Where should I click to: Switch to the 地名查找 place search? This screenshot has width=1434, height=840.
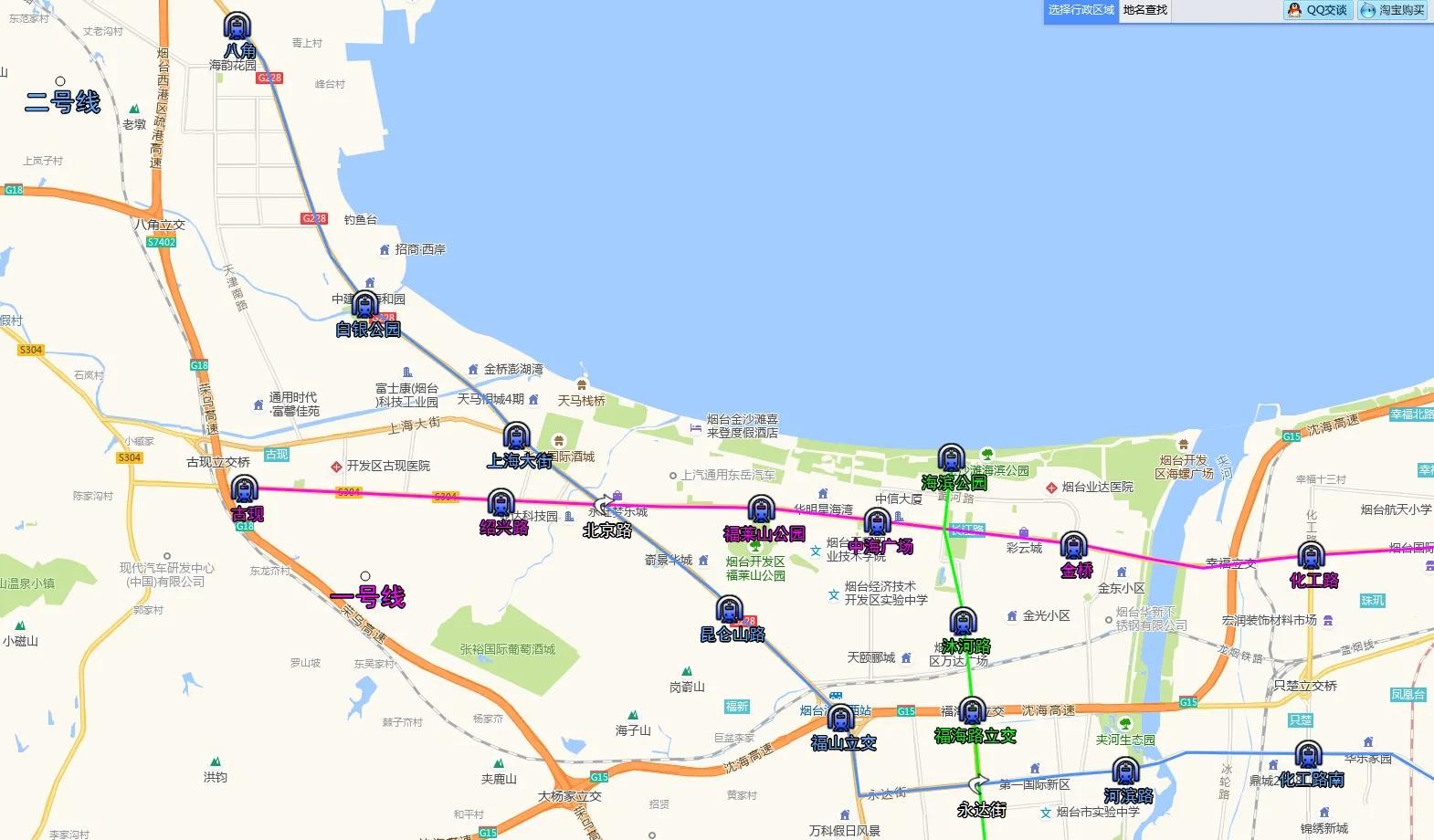tap(1144, 10)
